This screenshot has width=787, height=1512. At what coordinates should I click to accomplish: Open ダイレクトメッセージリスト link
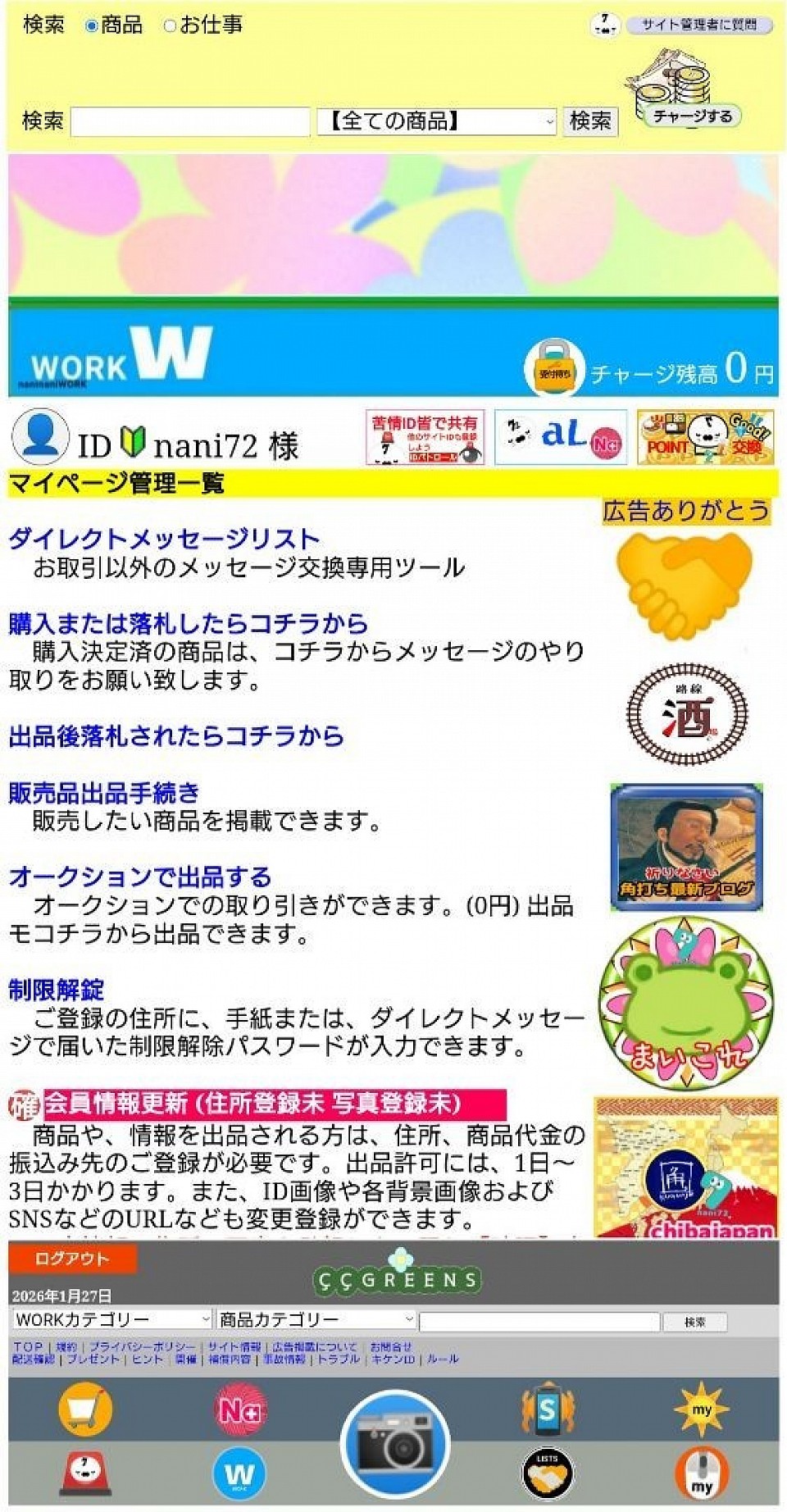pos(164,539)
